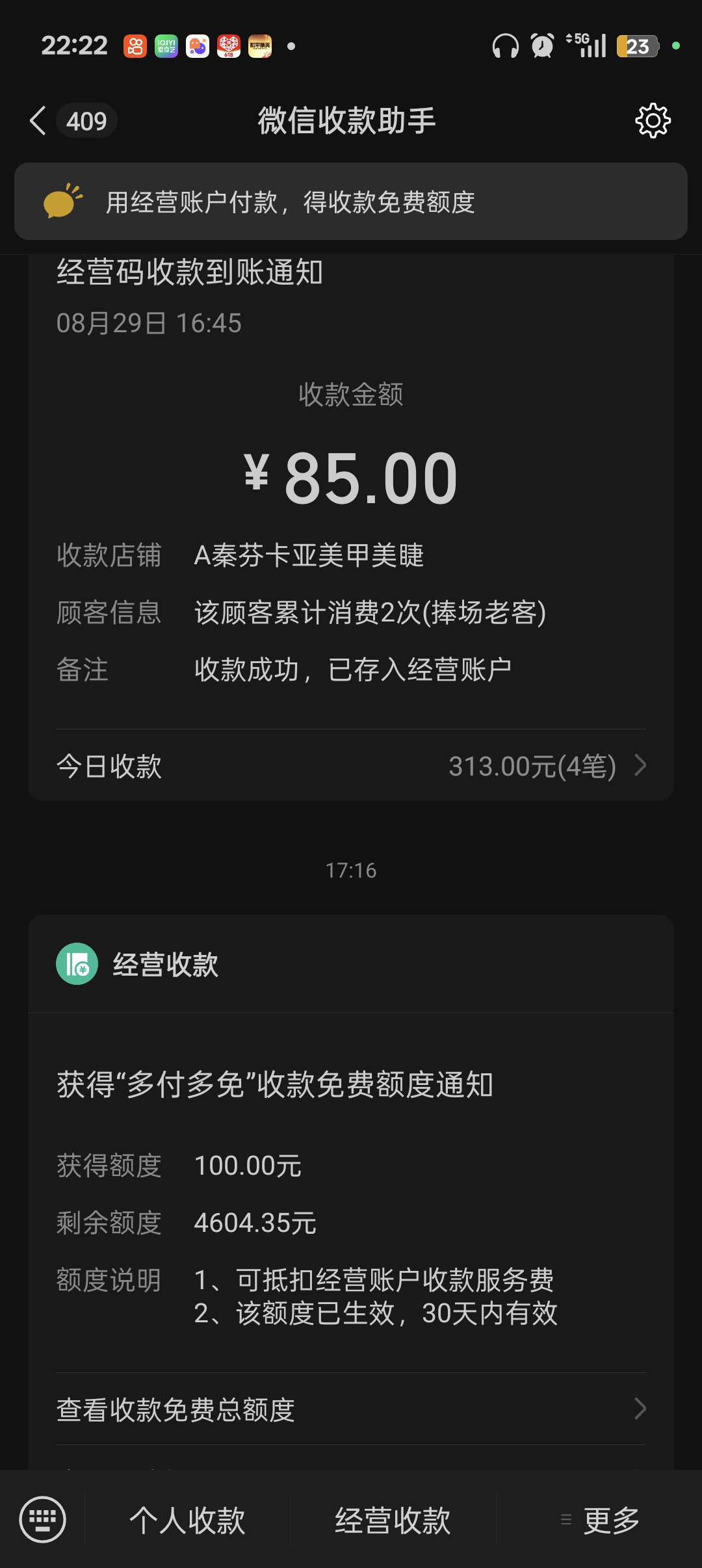Open the settings gear icon

[x=653, y=121]
